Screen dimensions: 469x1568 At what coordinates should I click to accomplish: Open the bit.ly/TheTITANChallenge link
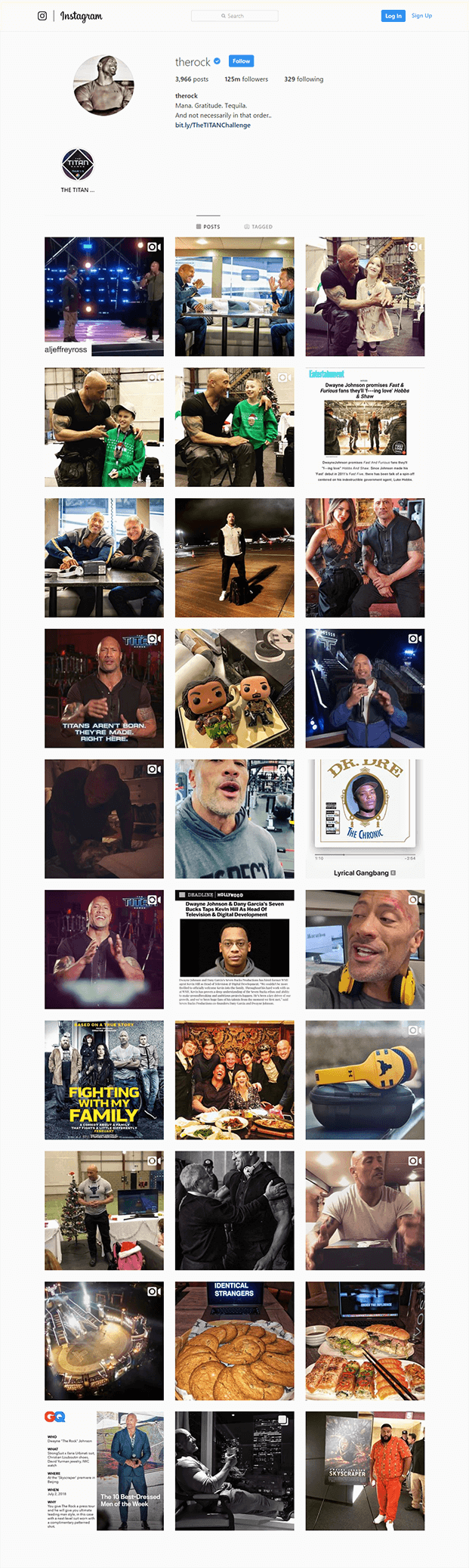213,126
